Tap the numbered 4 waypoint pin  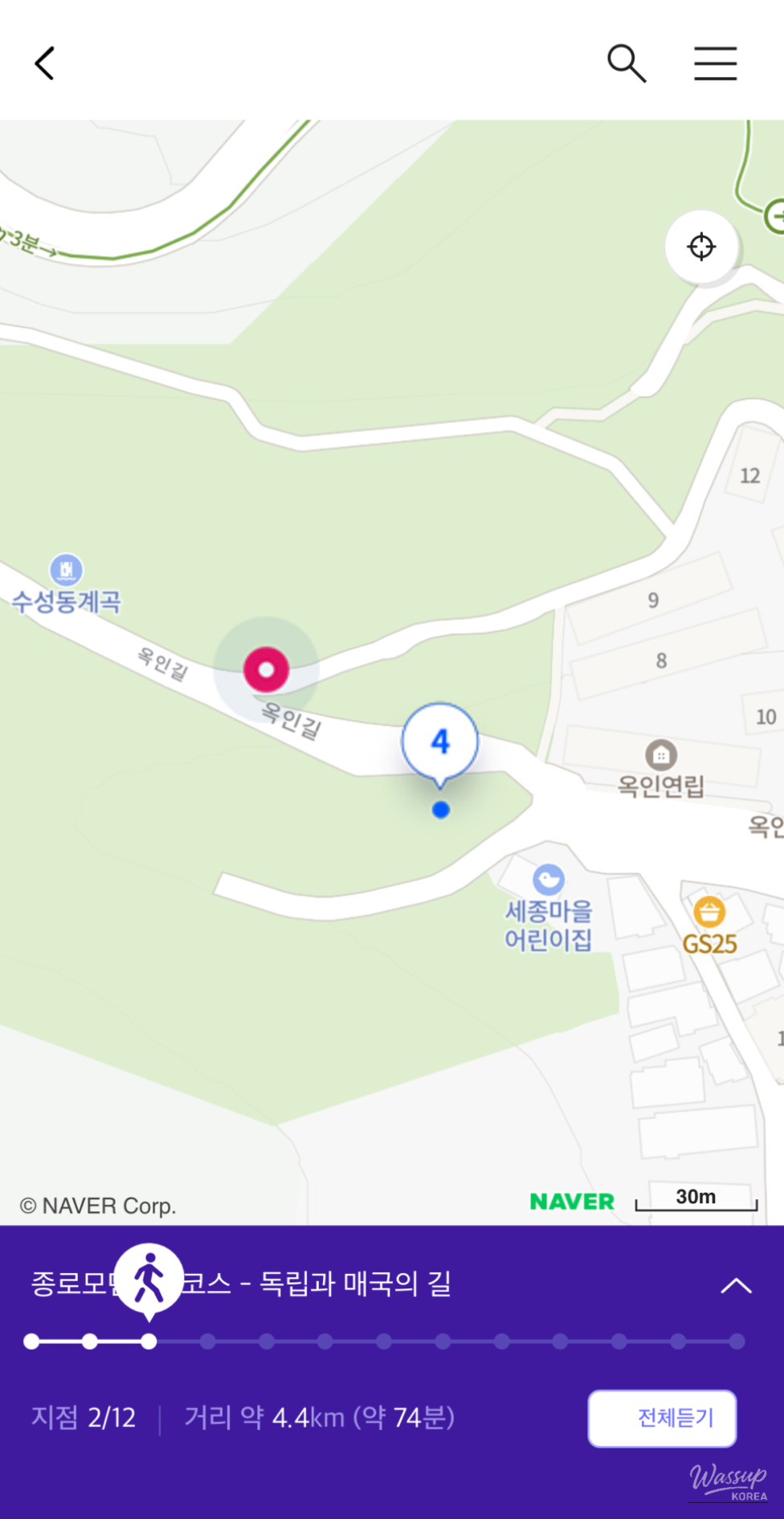tap(440, 742)
